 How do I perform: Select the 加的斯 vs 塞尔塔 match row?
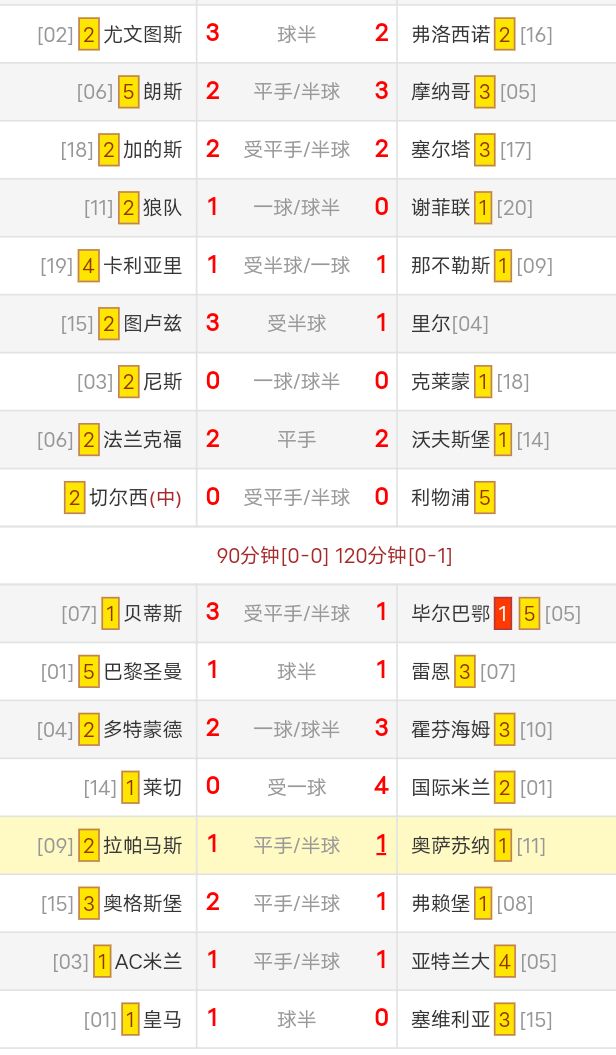click(x=297, y=150)
